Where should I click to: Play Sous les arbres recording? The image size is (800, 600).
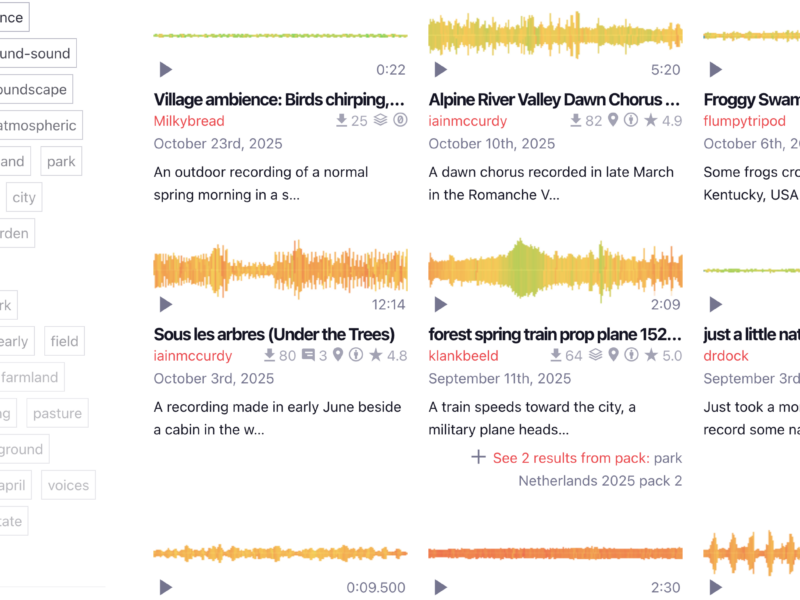coord(166,304)
